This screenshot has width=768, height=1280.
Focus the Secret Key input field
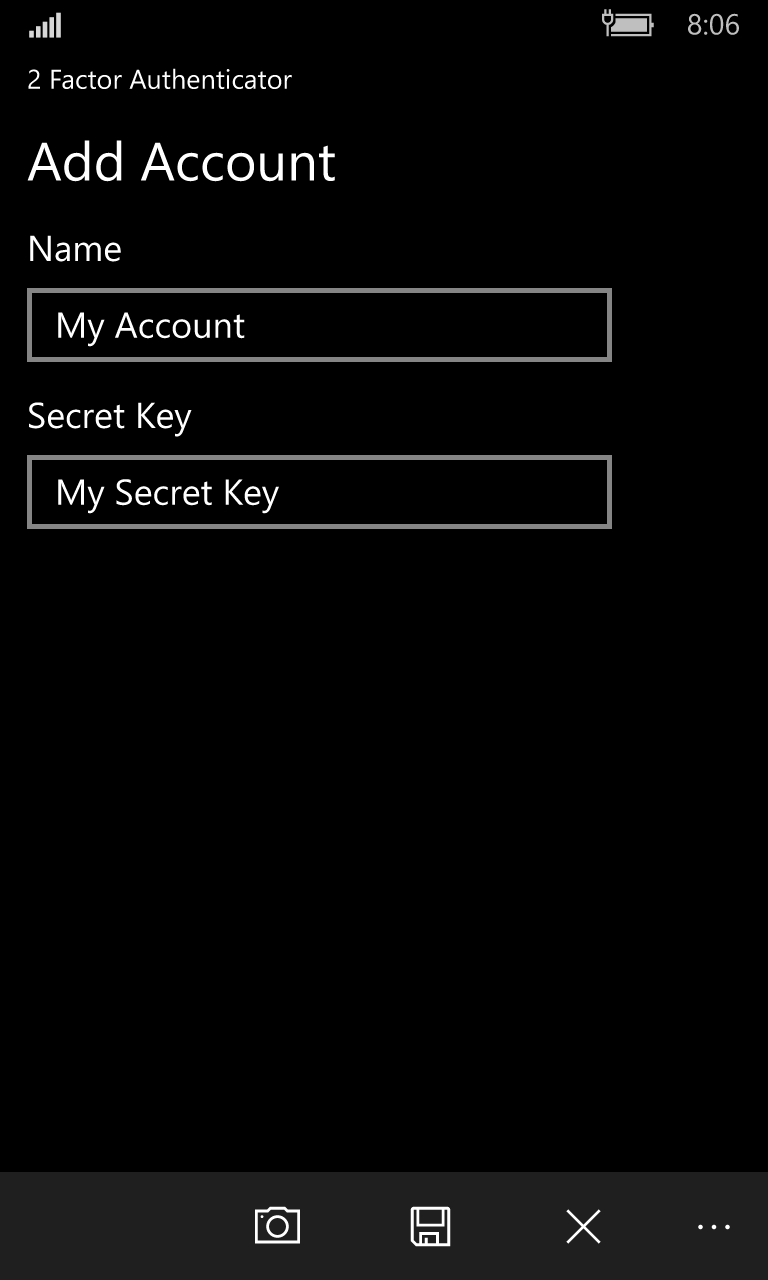click(x=318, y=492)
